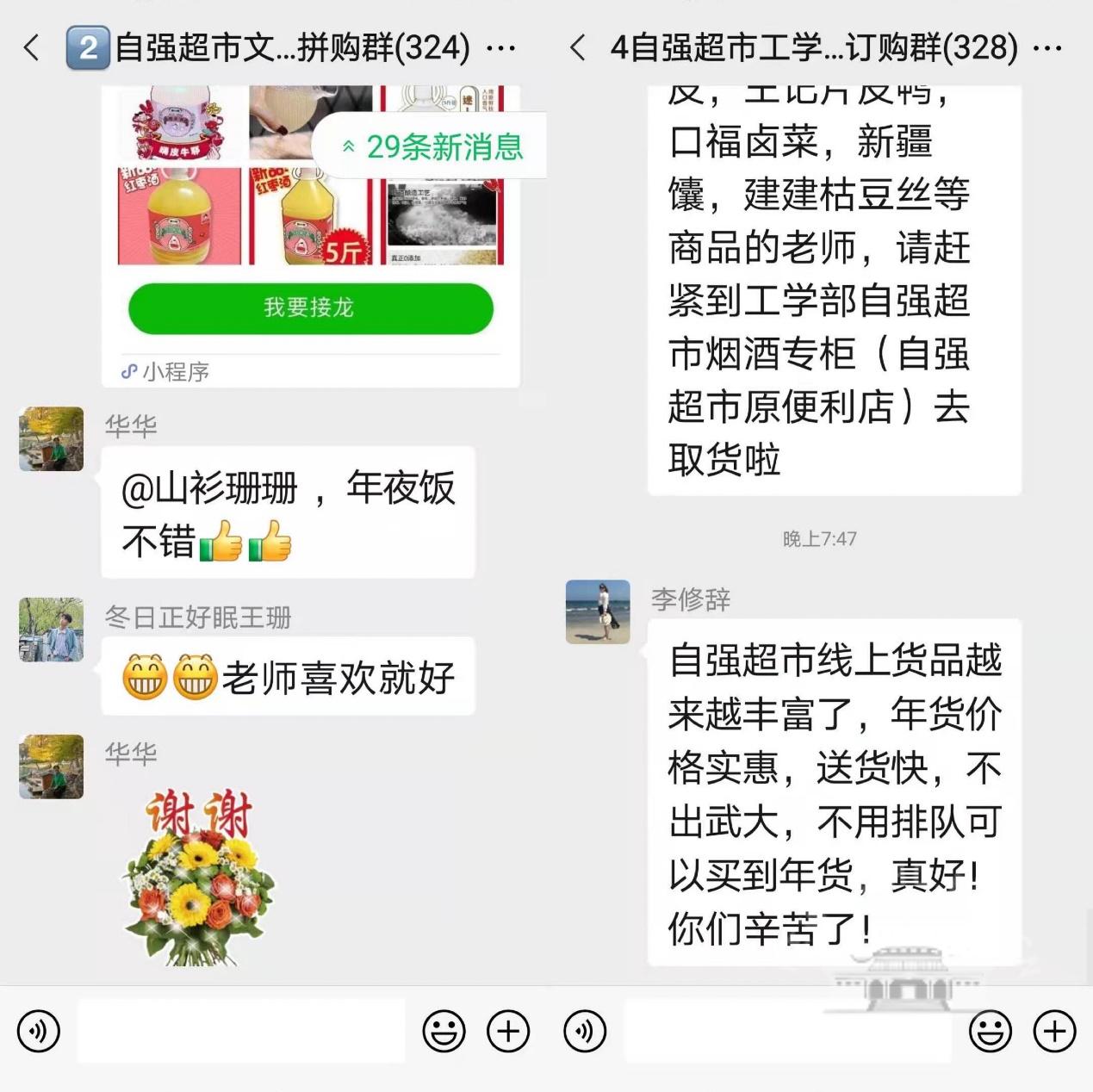The height and width of the screenshot is (1092, 1093).
Task: Tap the green 我要接龙 button
Action: click(x=310, y=307)
